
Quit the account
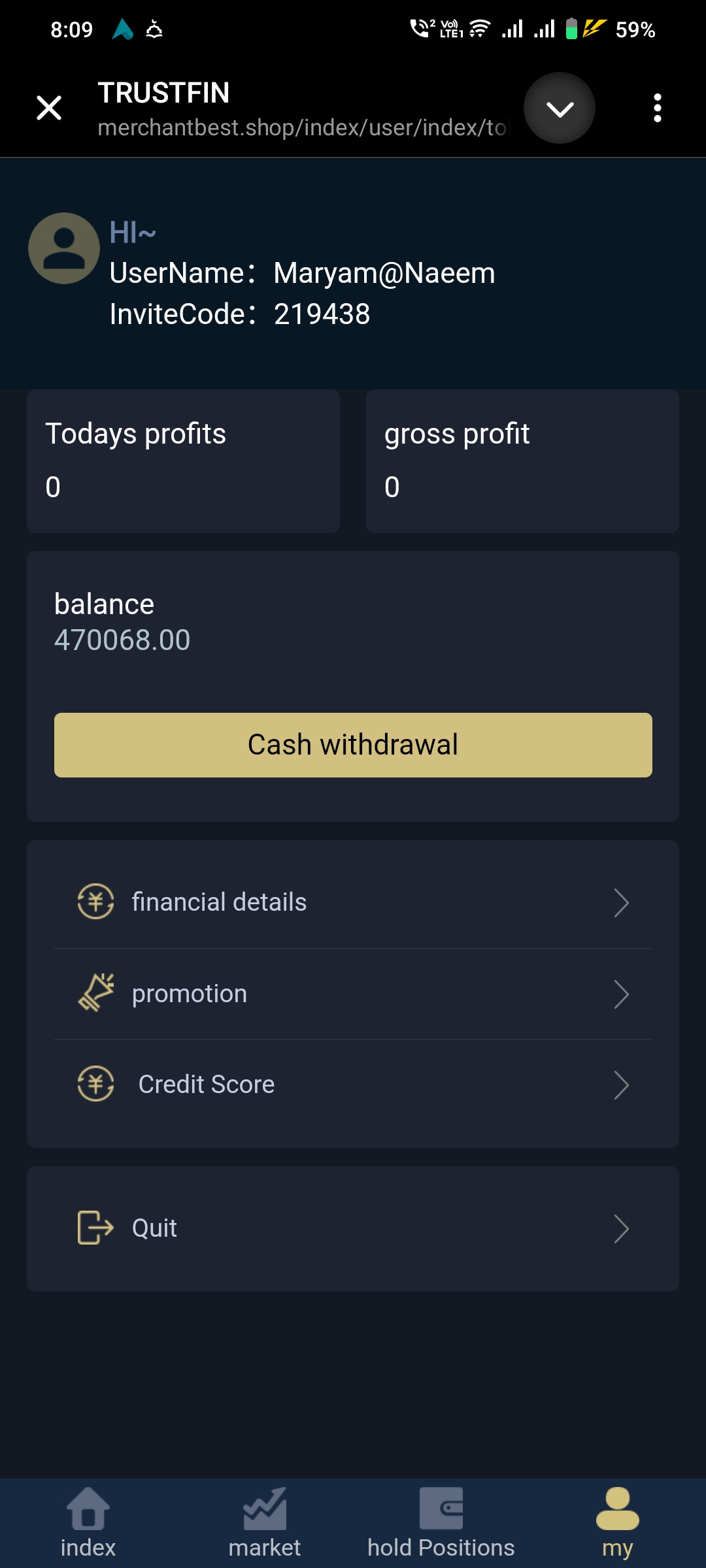[353, 1228]
